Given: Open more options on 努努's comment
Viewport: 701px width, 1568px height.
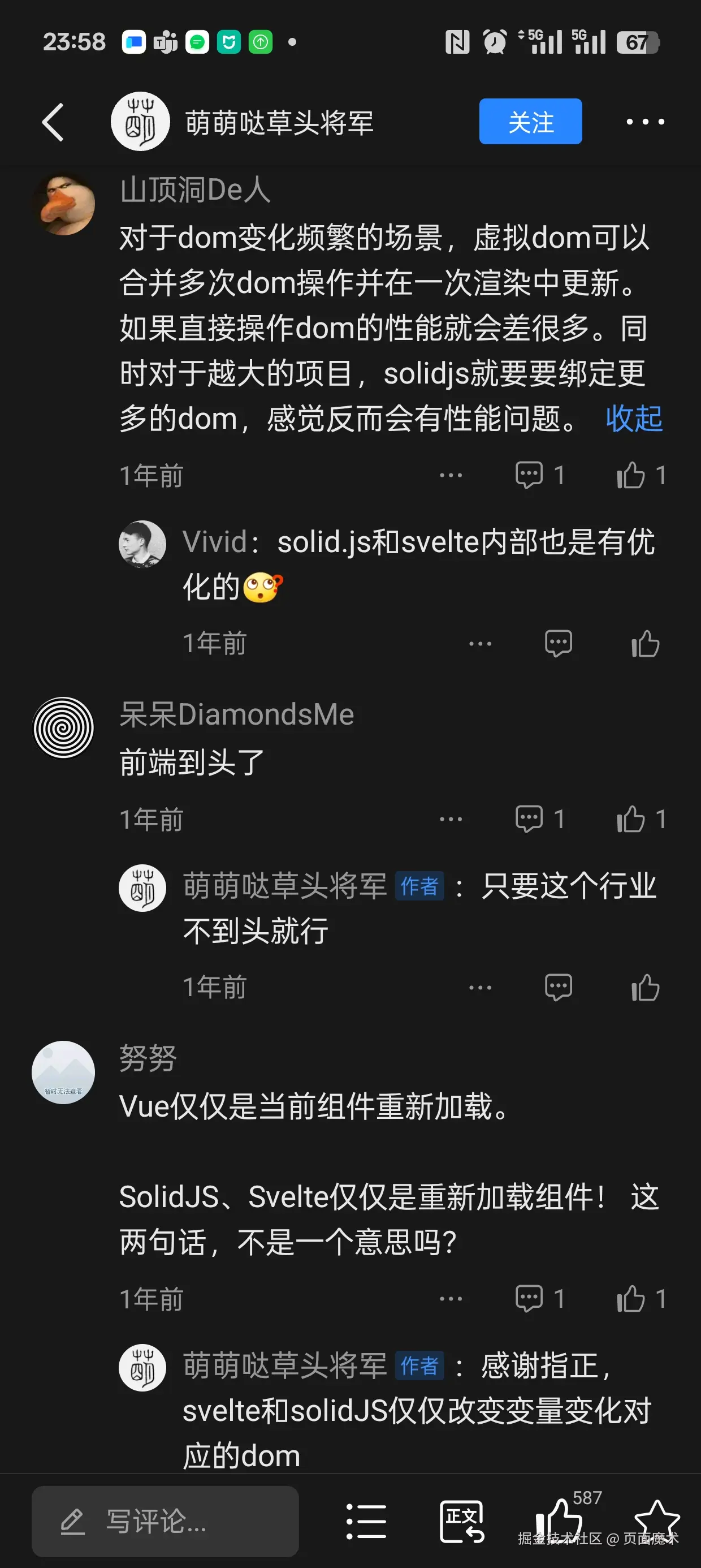Looking at the screenshot, I should pos(451,1299).
